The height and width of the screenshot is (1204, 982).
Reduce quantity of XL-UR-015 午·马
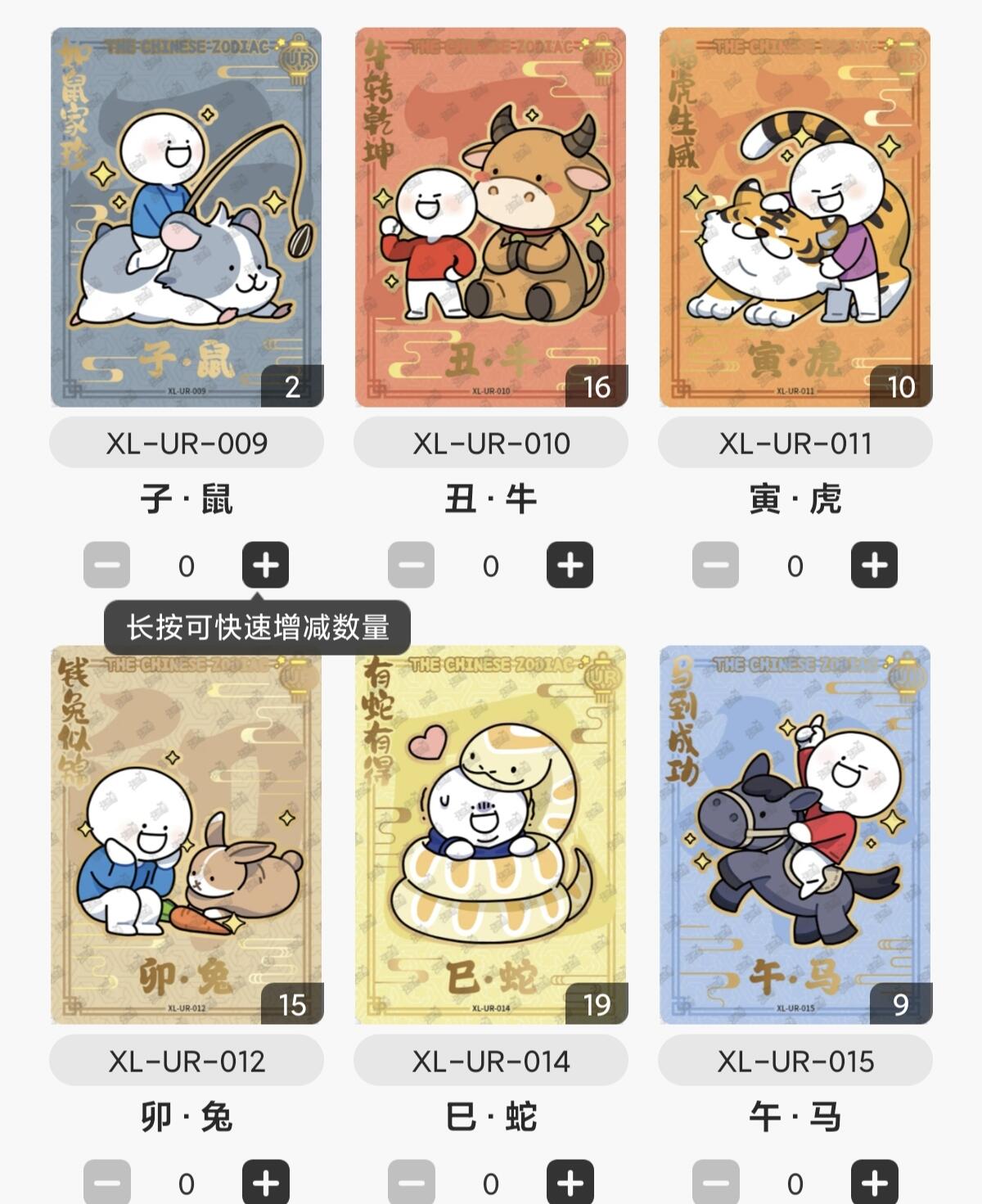pos(715,1182)
